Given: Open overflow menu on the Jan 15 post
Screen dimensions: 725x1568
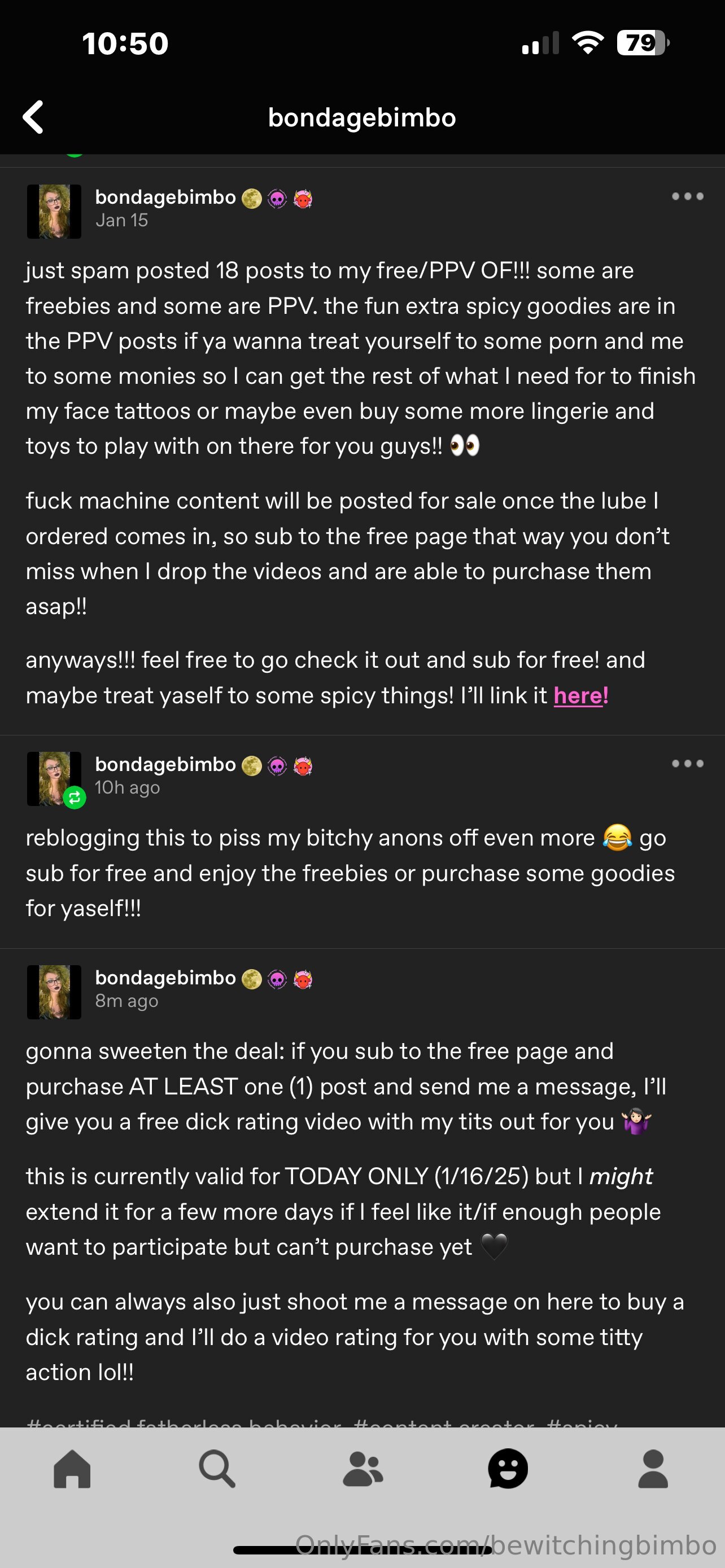Looking at the screenshot, I should 687,196.
